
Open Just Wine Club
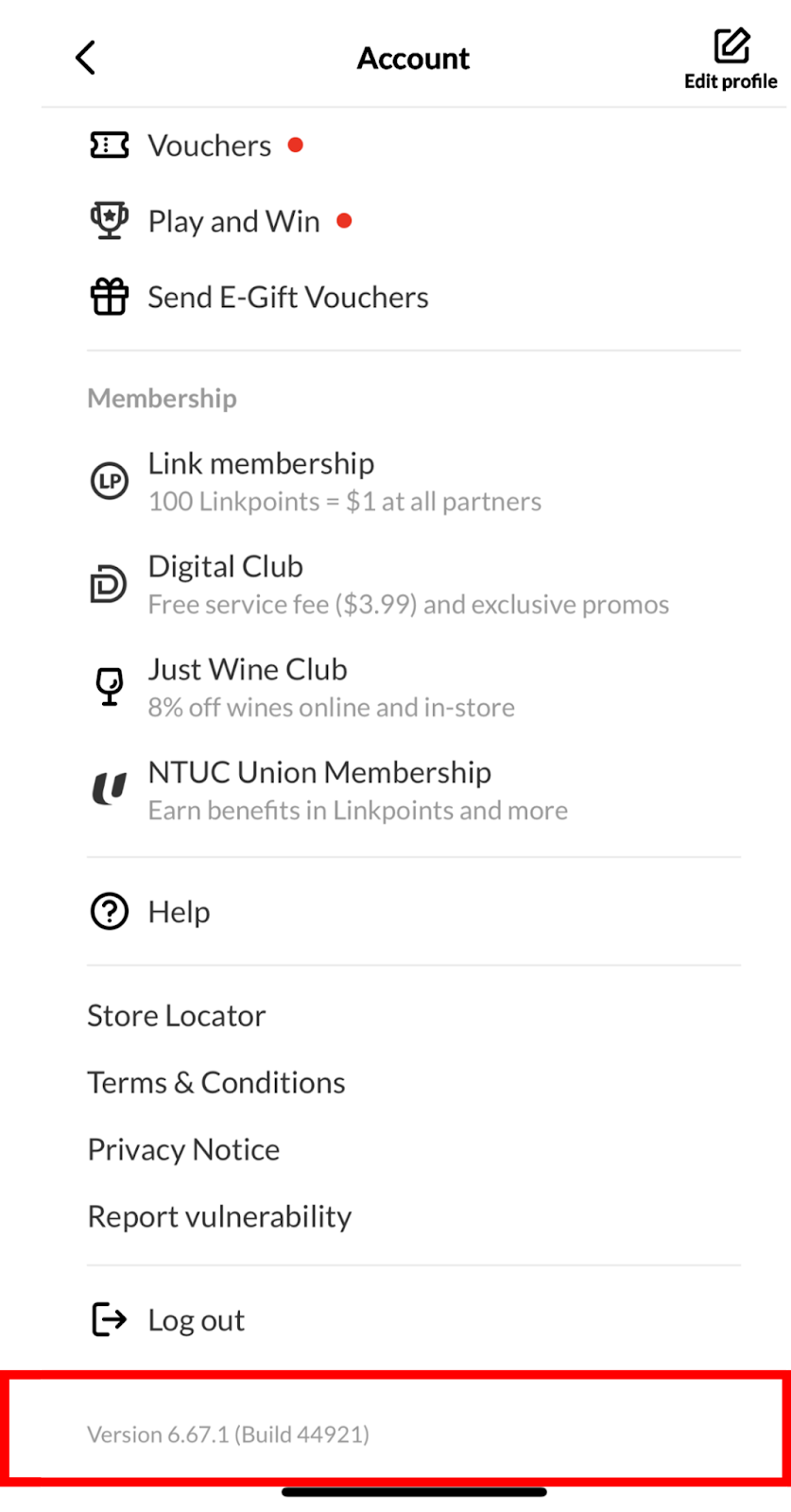414,687
